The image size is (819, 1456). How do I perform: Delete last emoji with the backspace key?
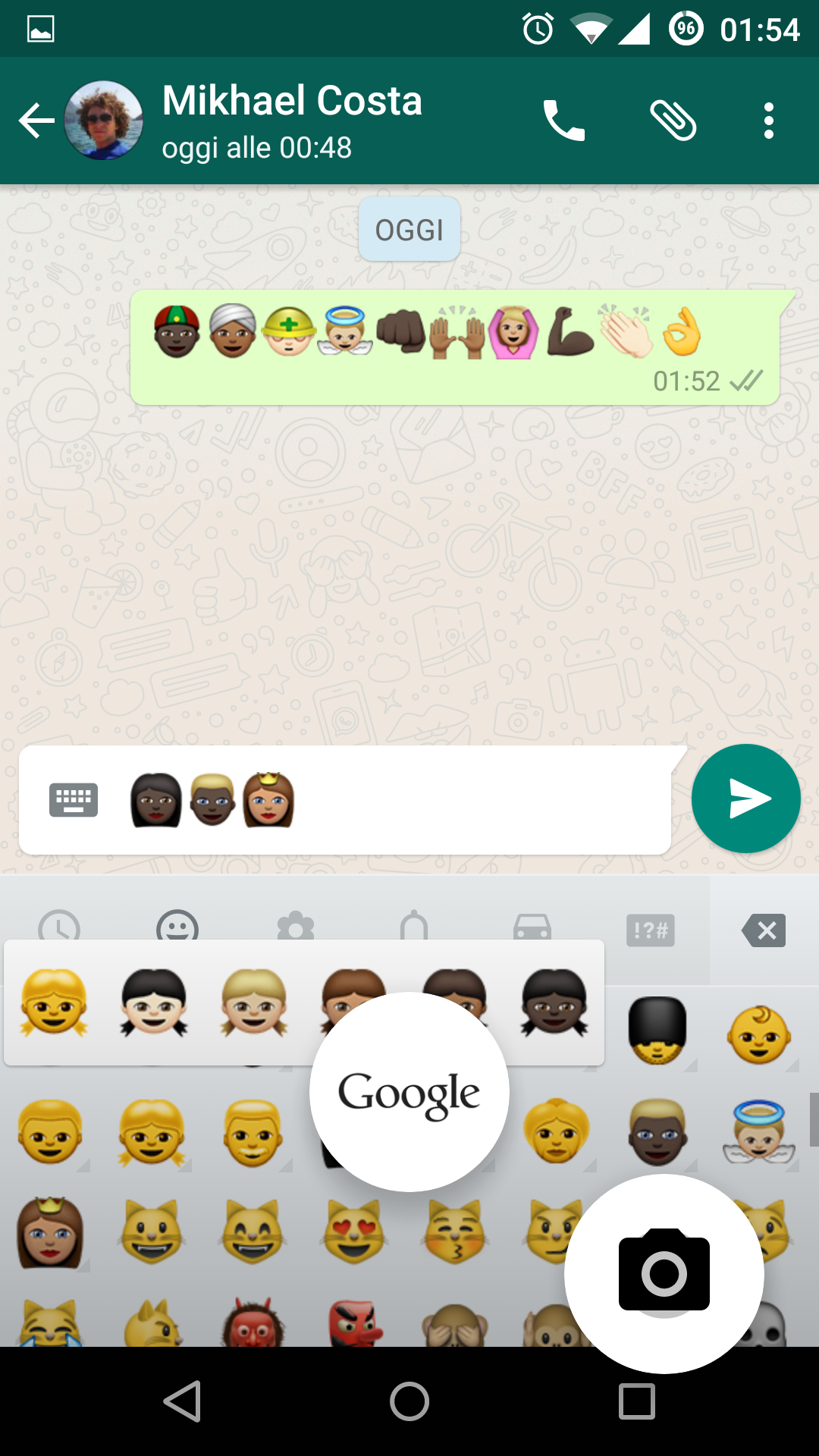point(764,930)
